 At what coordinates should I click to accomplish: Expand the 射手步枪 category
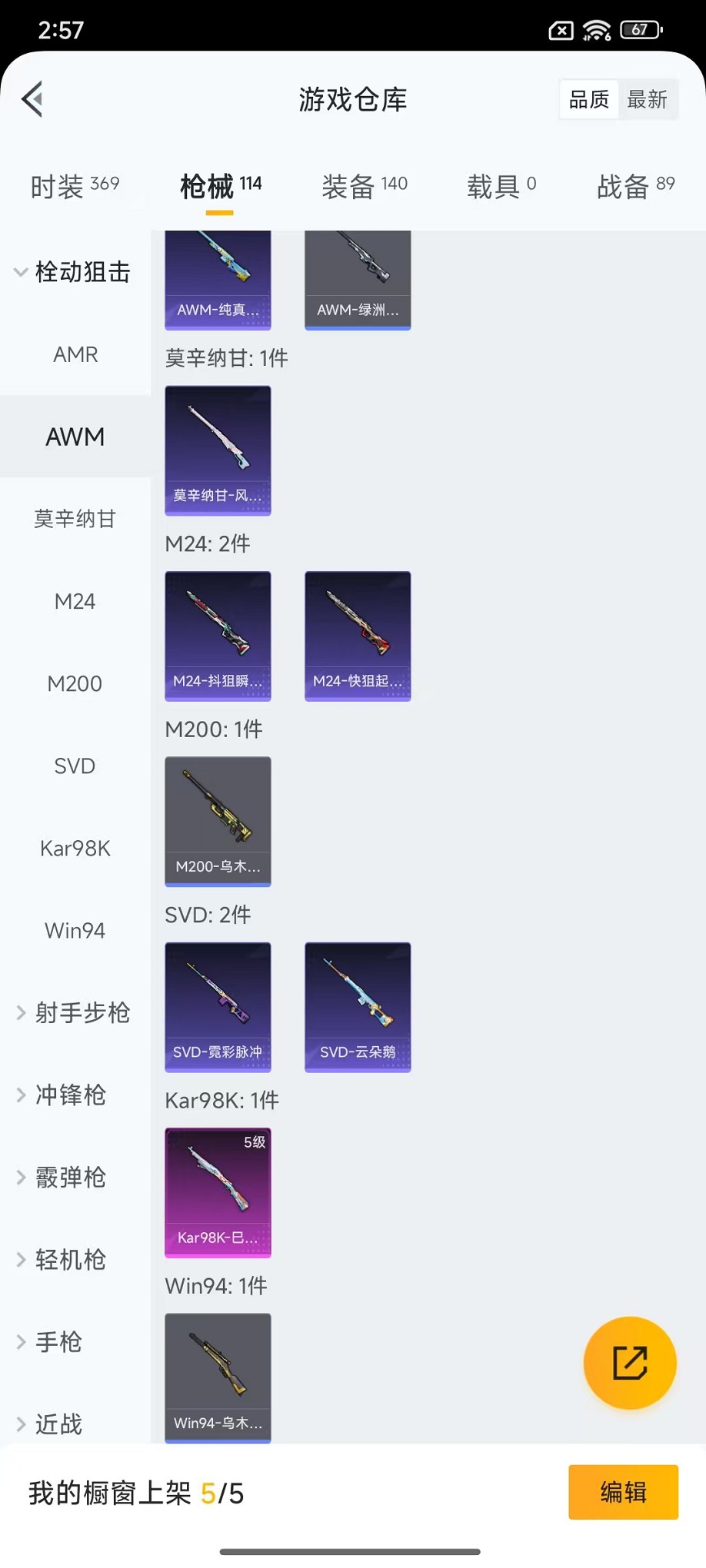(x=74, y=1013)
